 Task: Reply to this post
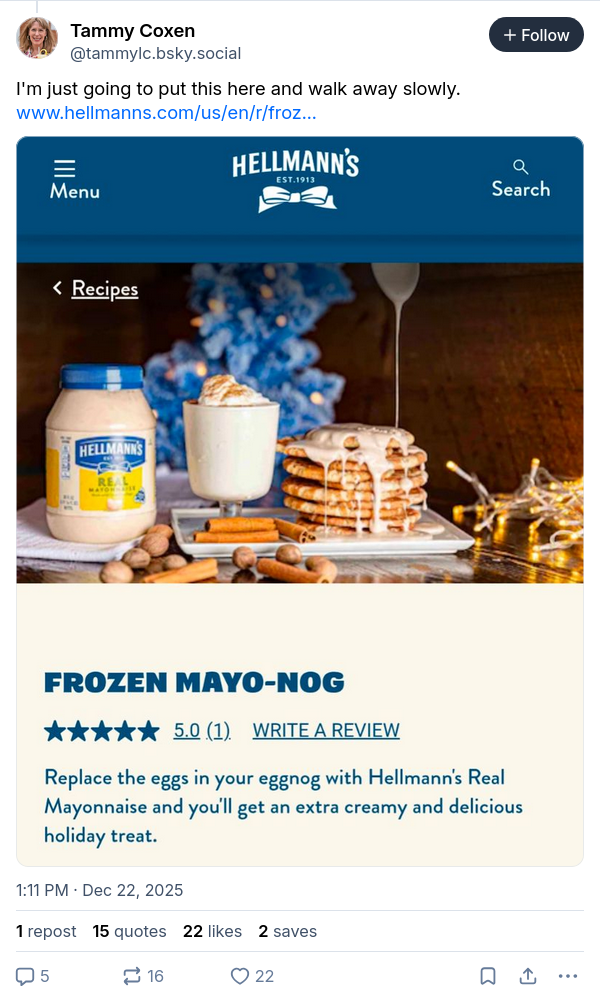32,976
